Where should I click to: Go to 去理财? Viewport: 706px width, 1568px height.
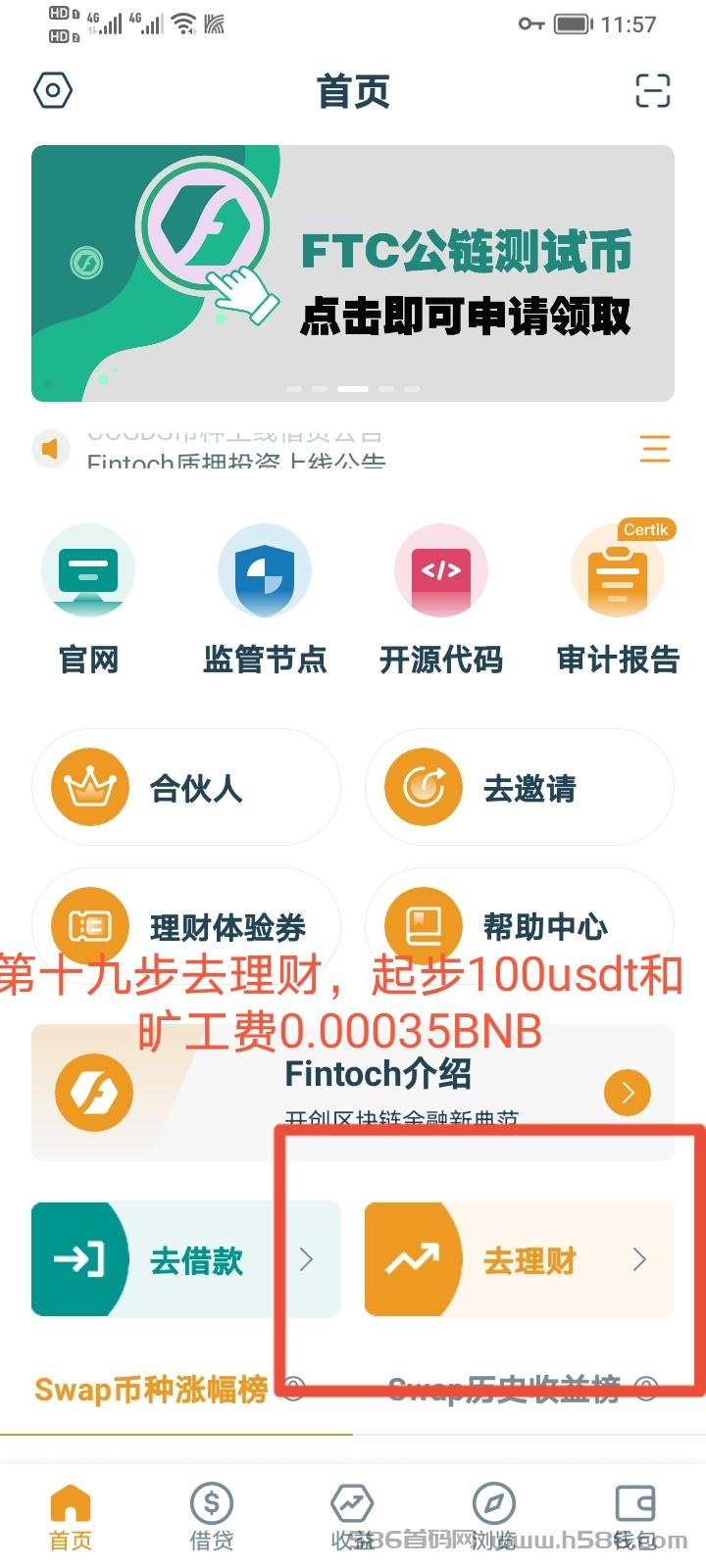click(520, 1258)
